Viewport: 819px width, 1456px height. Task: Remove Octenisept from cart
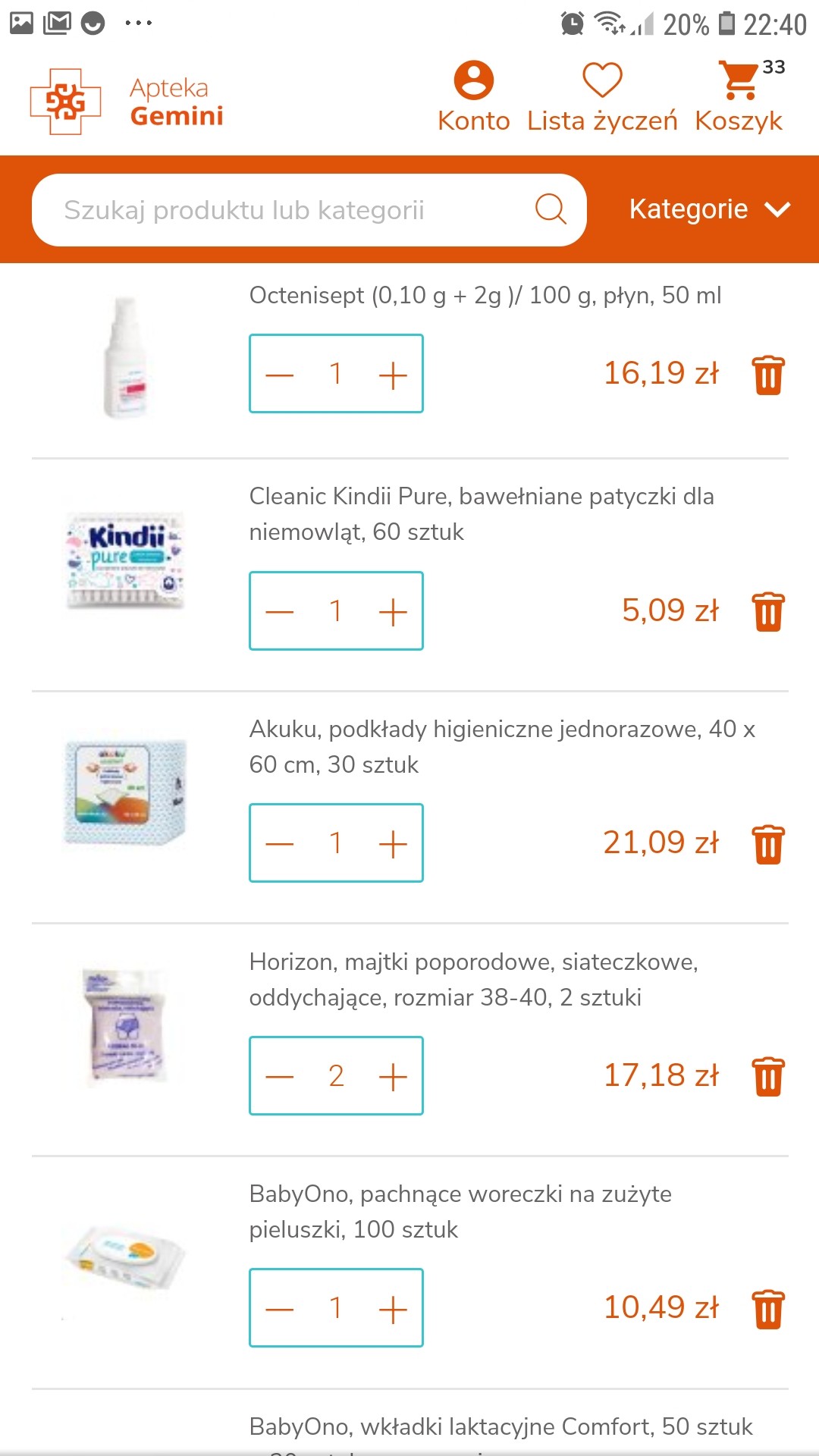click(x=767, y=375)
